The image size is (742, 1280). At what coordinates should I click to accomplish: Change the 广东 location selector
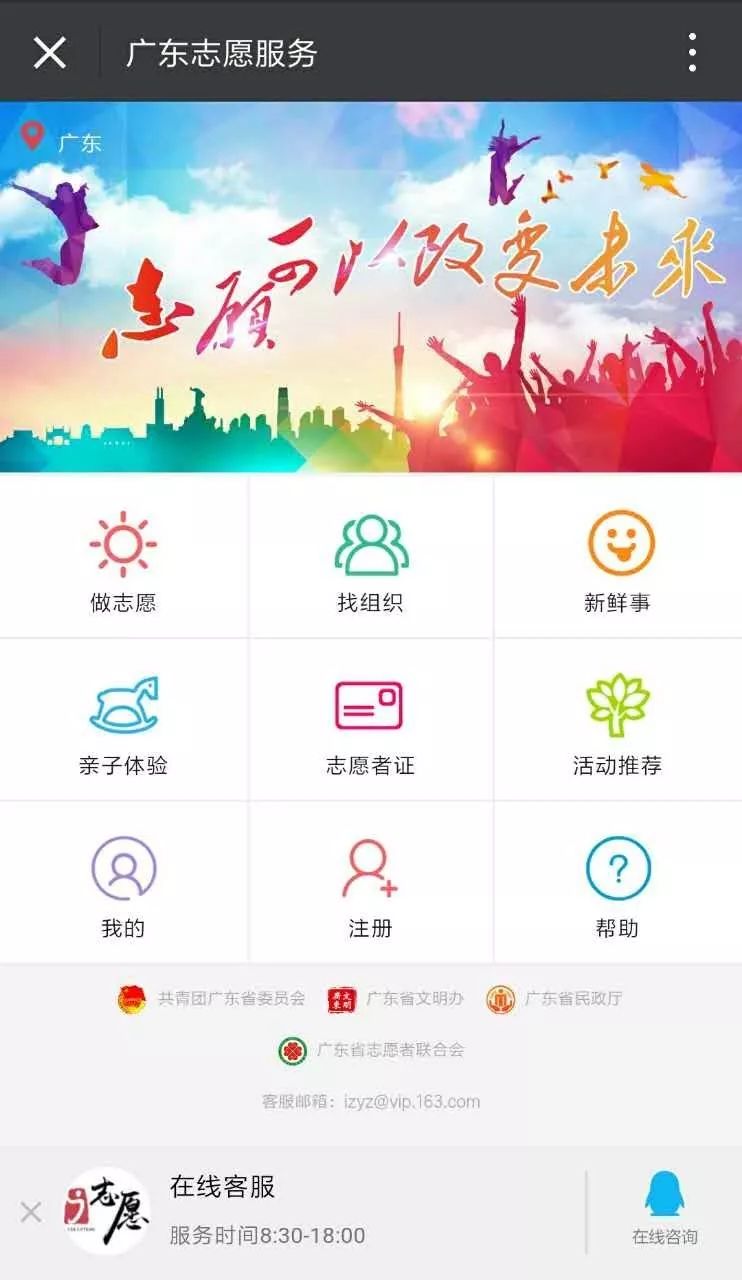[x=62, y=140]
